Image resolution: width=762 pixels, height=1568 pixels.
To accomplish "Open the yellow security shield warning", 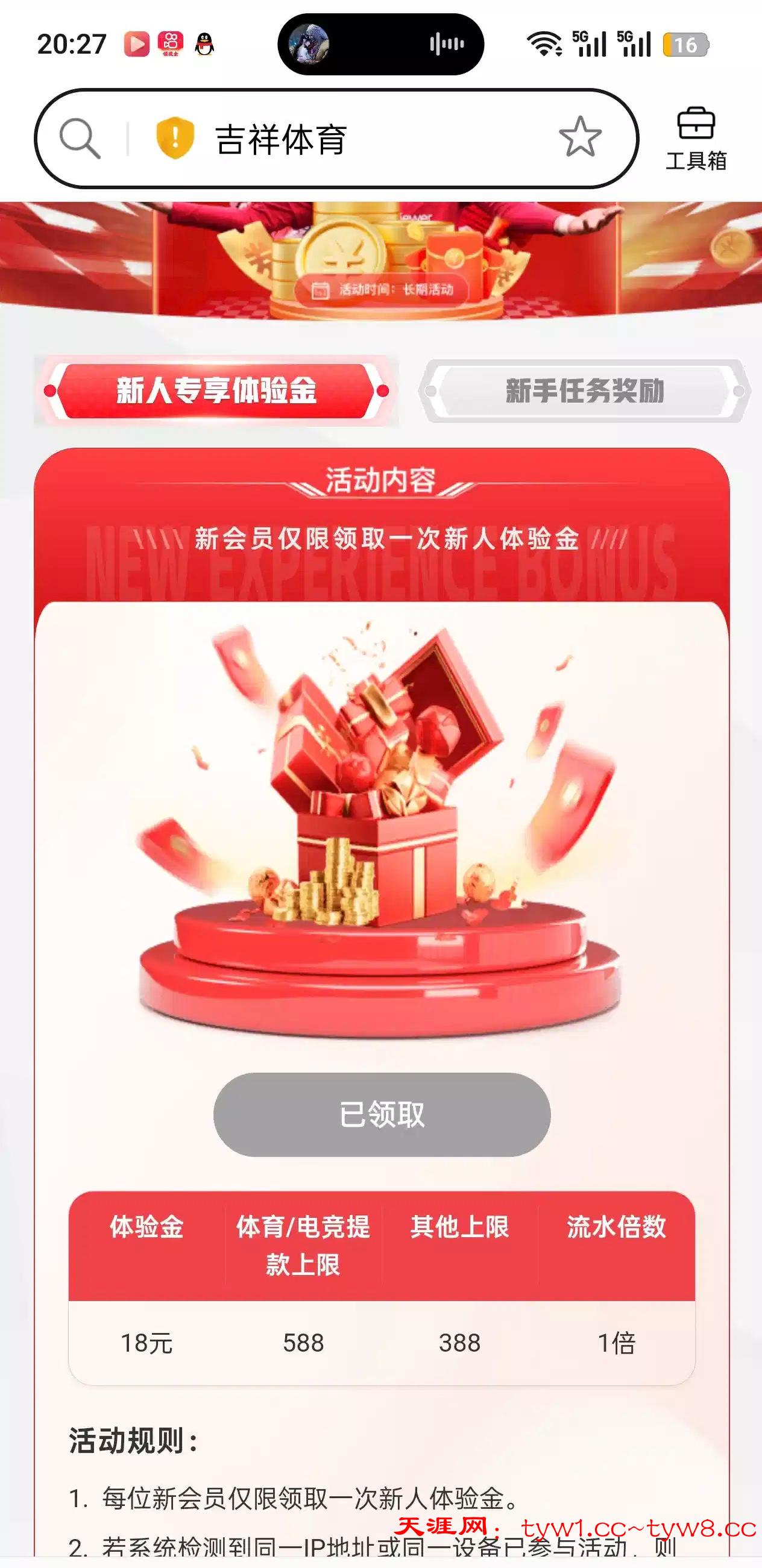I will click(x=175, y=138).
